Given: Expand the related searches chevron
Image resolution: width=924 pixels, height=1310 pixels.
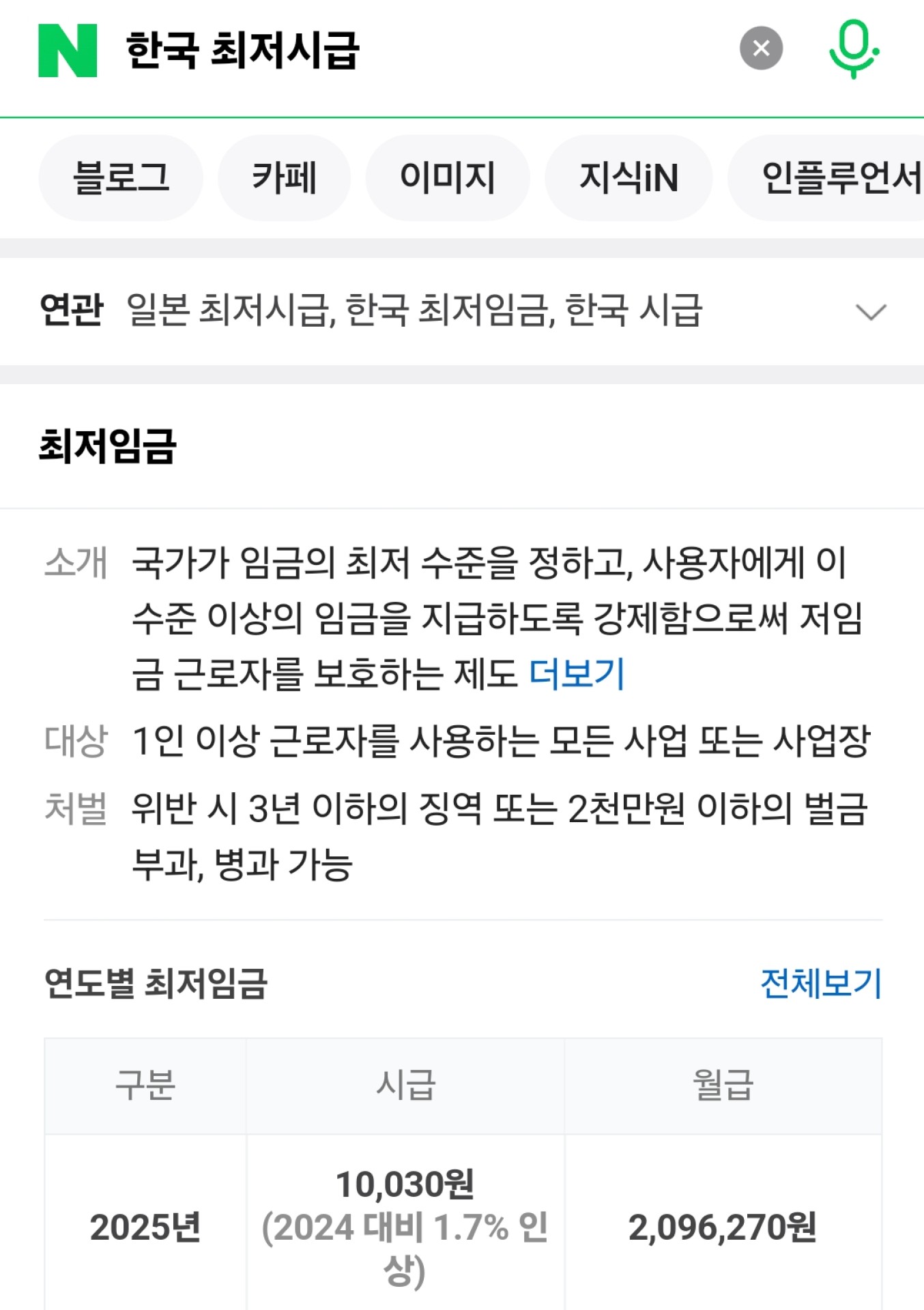Looking at the screenshot, I should pyautogui.click(x=871, y=312).
